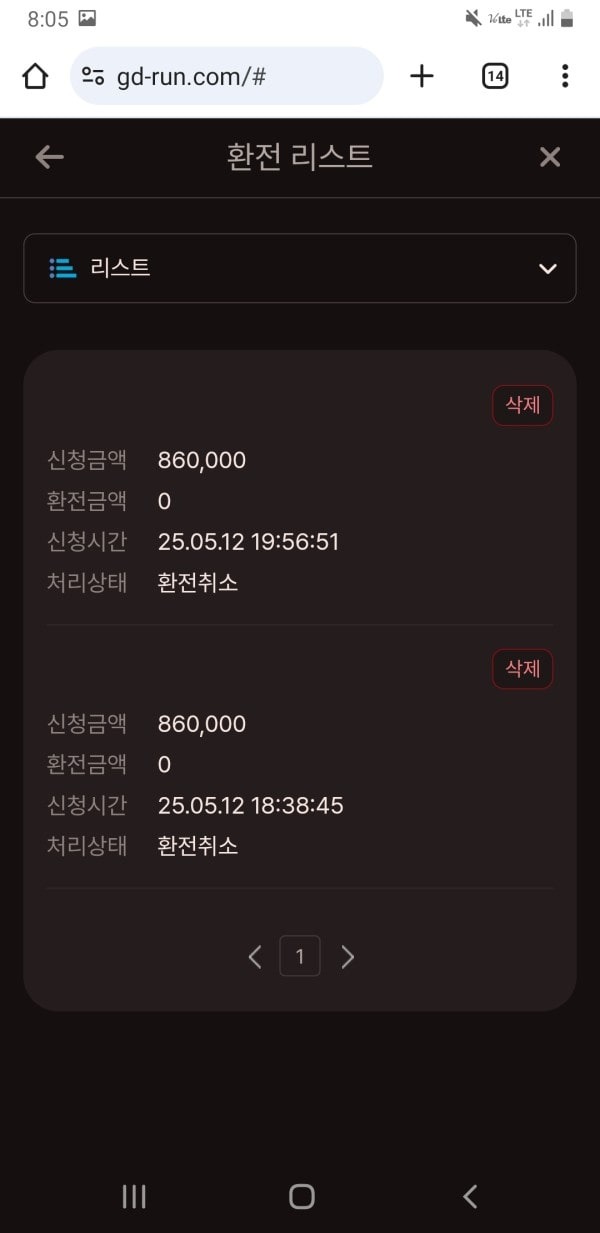
Task: Go to the browser home page
Action: (35, 76)
